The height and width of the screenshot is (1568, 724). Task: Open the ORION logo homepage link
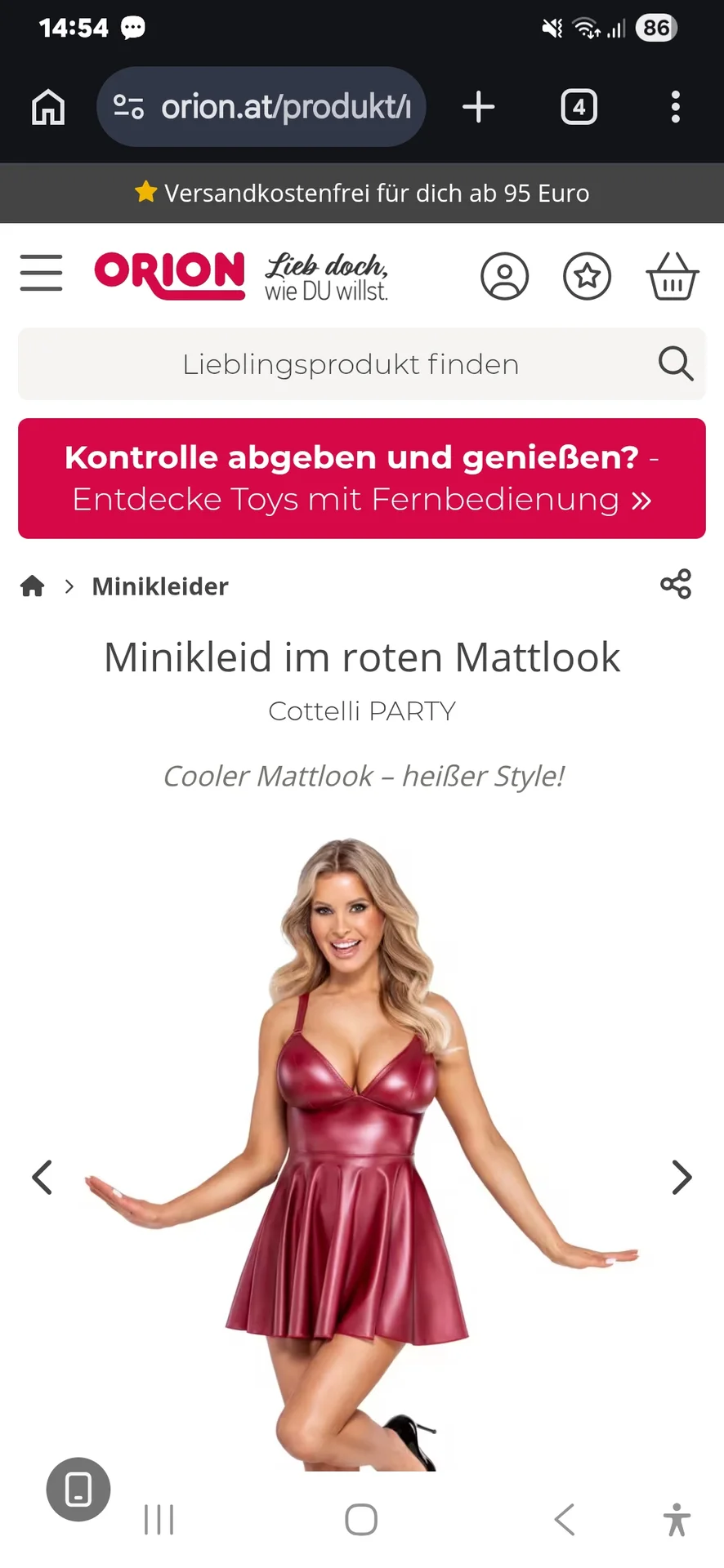click(x=170, y=274)
